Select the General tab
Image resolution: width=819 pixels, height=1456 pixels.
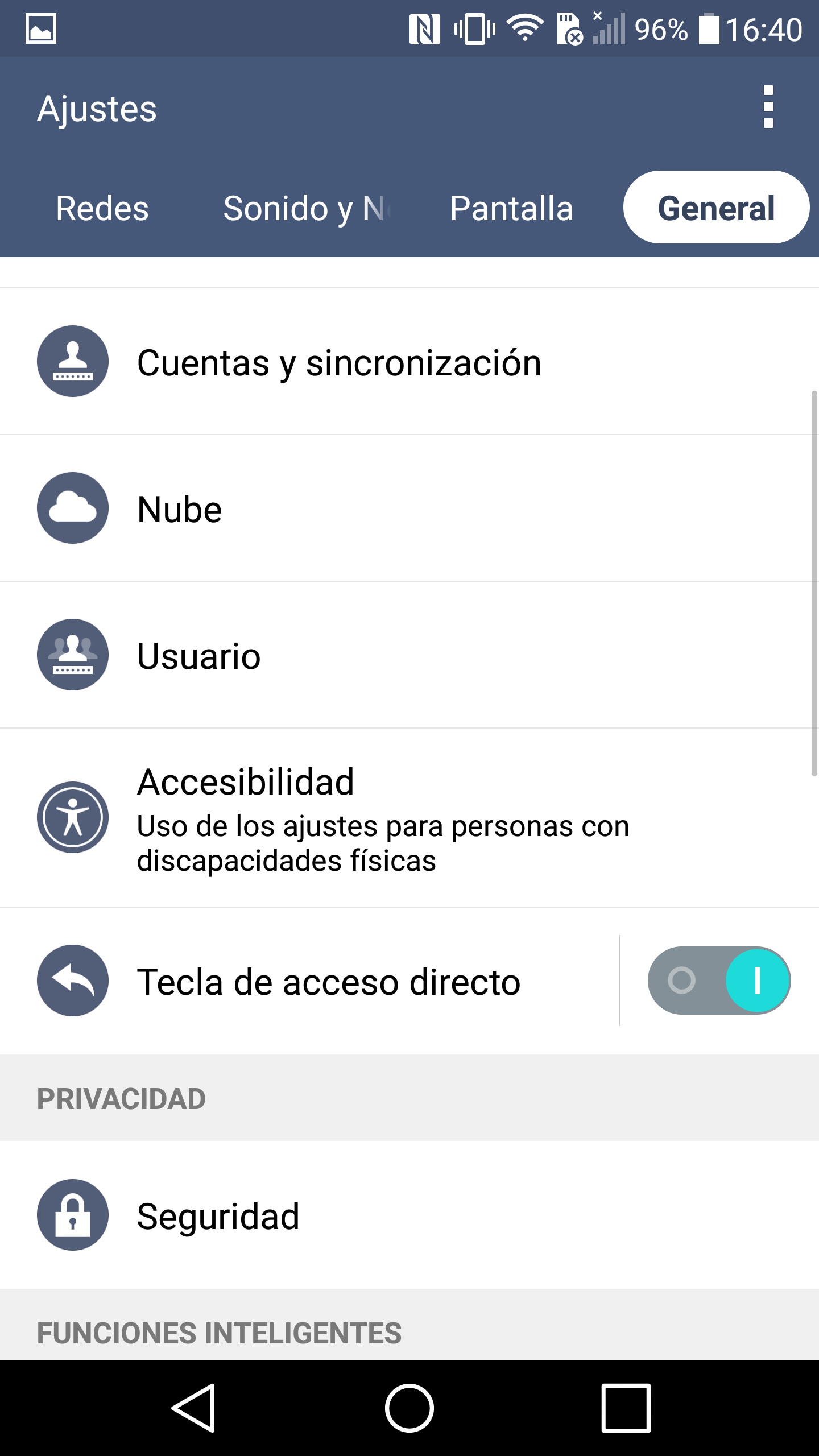[x=716, y=208]
